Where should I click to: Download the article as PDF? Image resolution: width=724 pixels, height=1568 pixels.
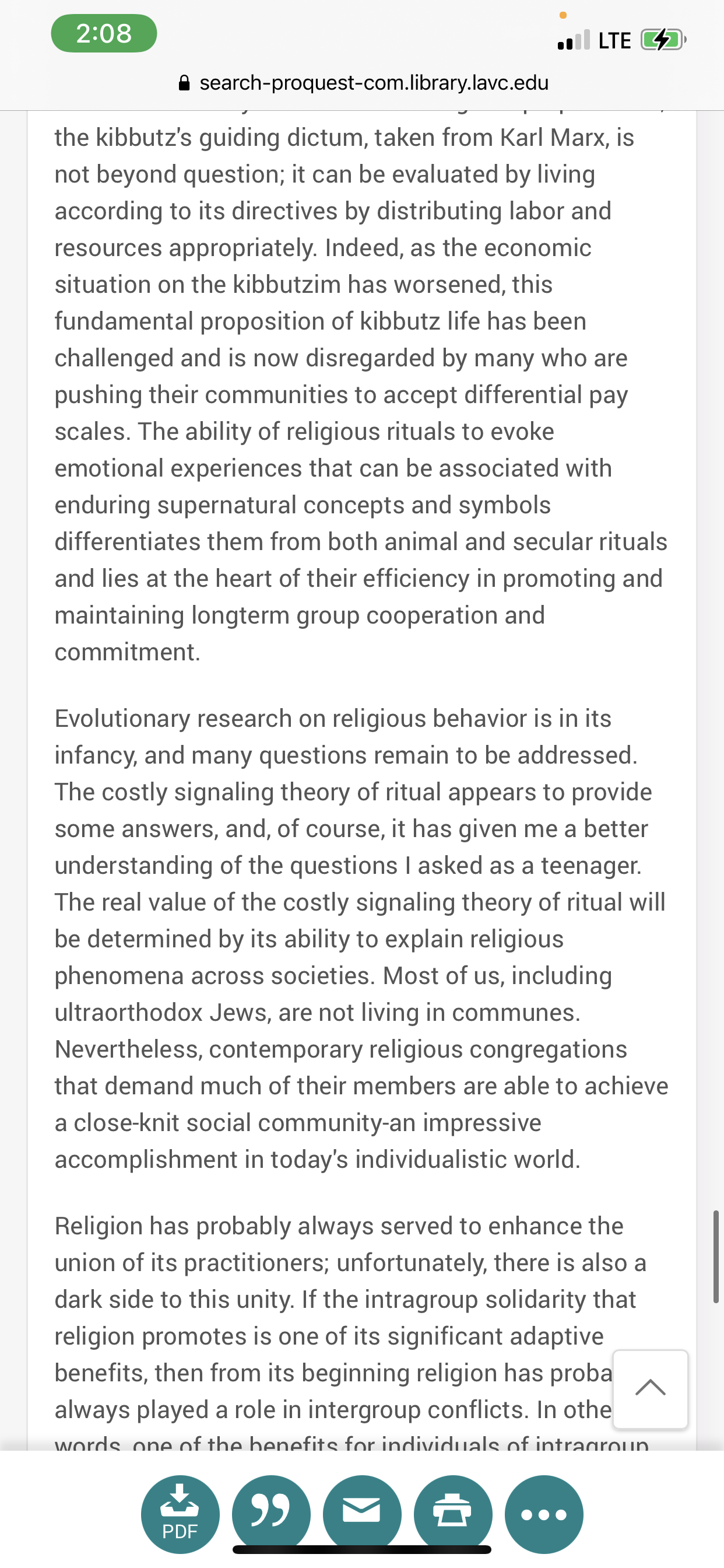180,1514
